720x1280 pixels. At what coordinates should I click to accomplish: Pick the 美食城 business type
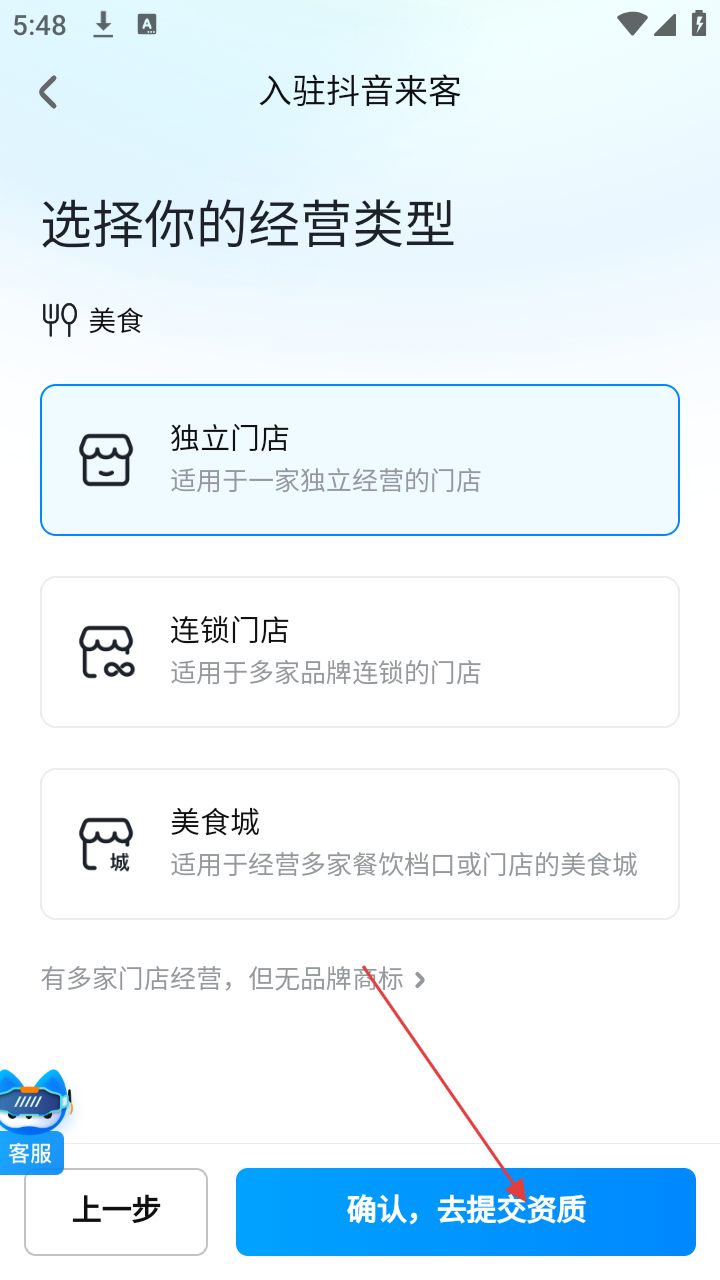point(360,844)
